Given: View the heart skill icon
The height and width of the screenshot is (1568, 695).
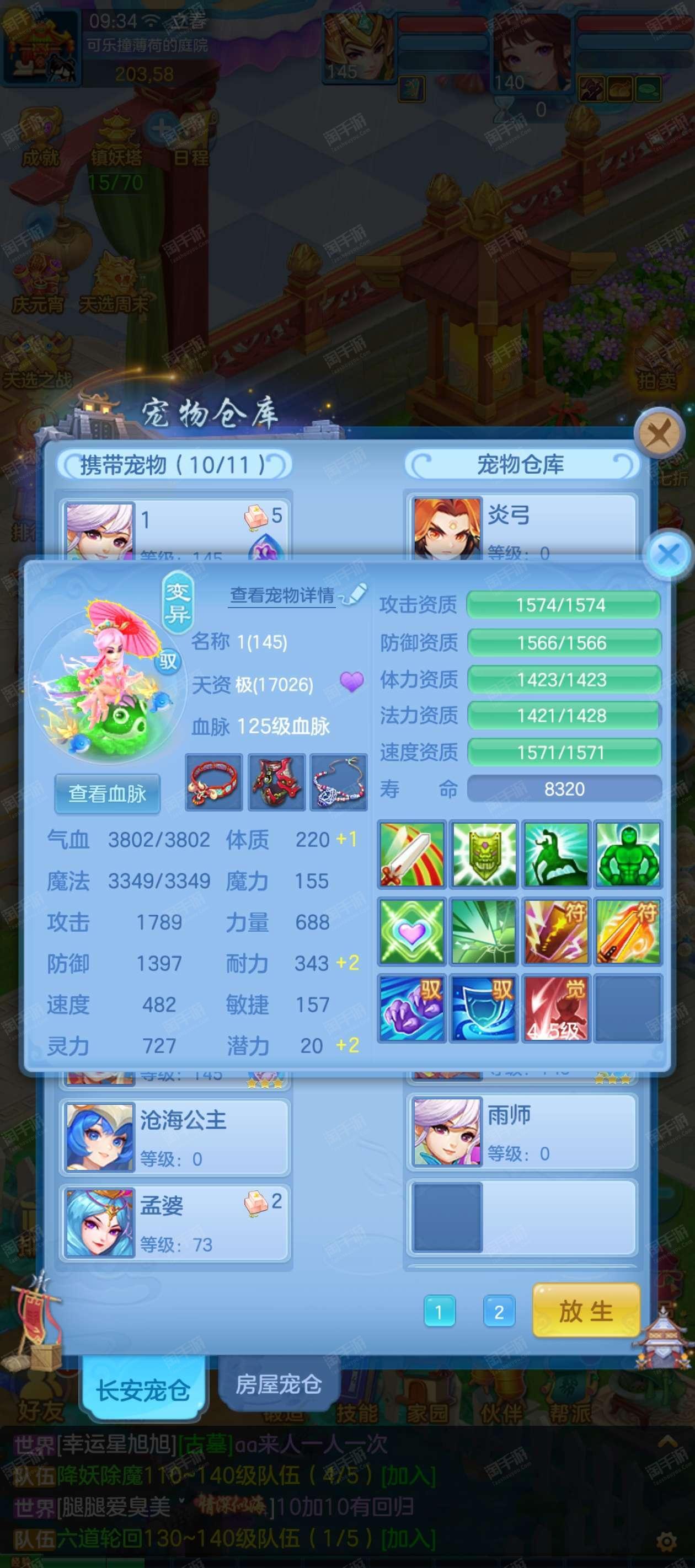Looking at the screenshot, I should [413, 931].
